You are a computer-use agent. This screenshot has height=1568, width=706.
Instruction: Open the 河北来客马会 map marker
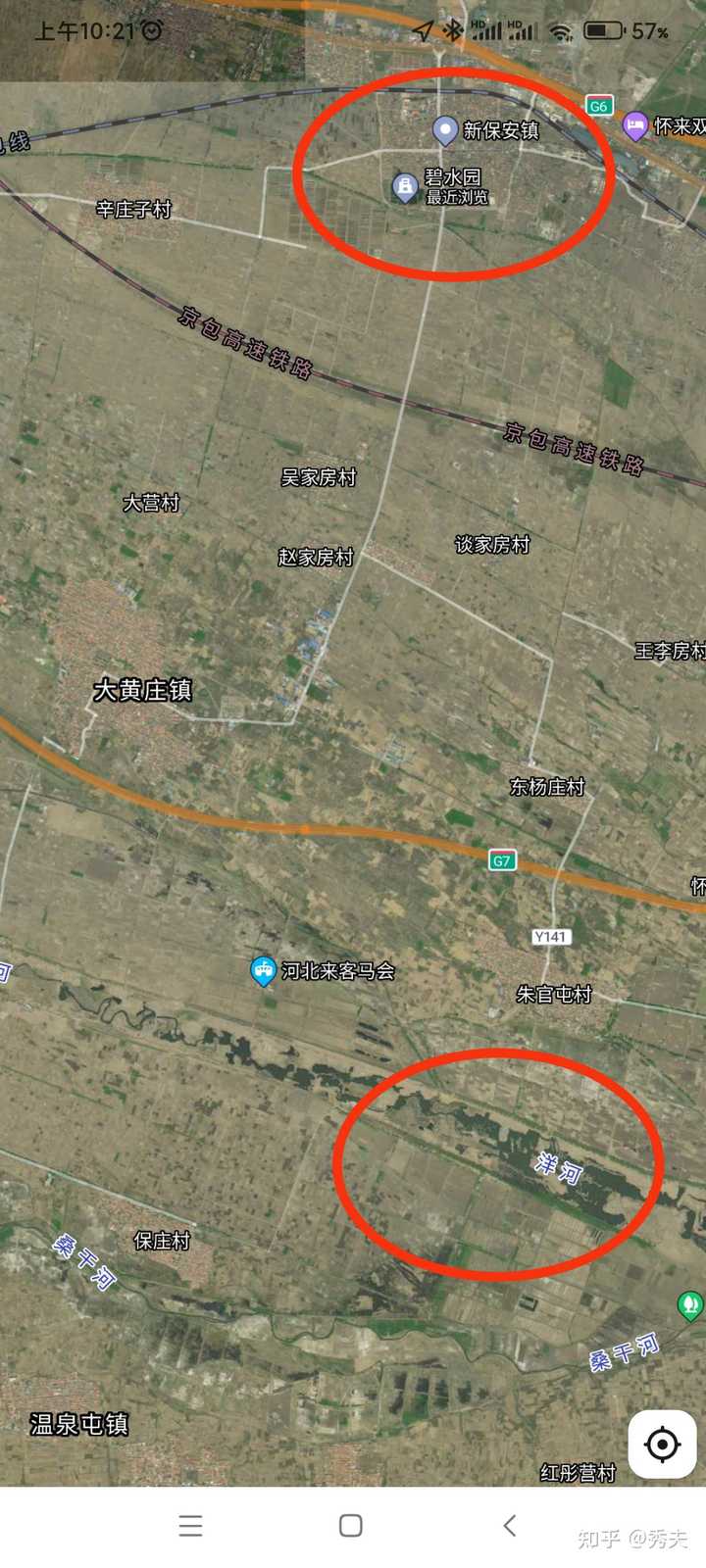click(263, 971)
